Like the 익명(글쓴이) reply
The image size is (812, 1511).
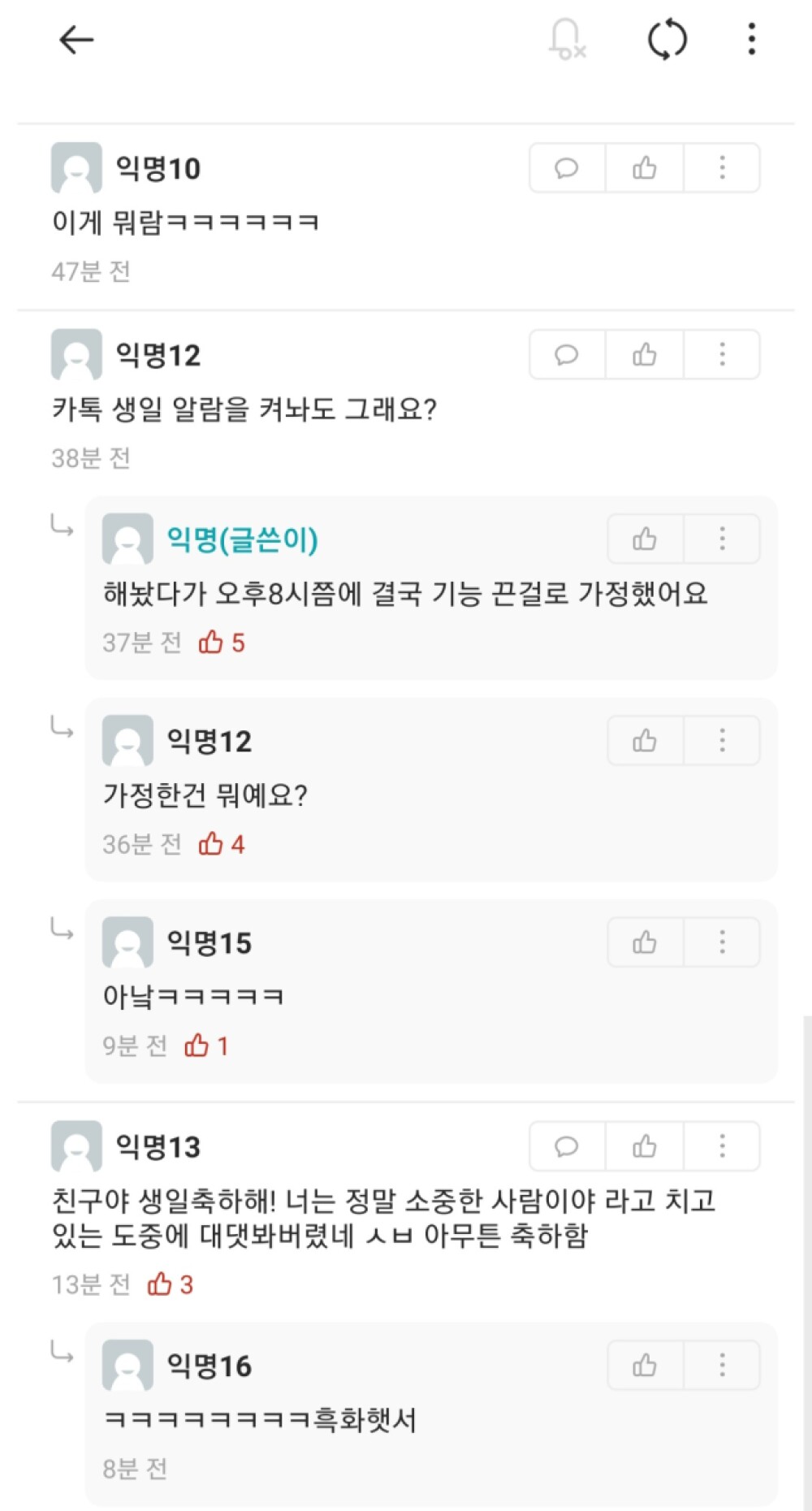point(645,539)
